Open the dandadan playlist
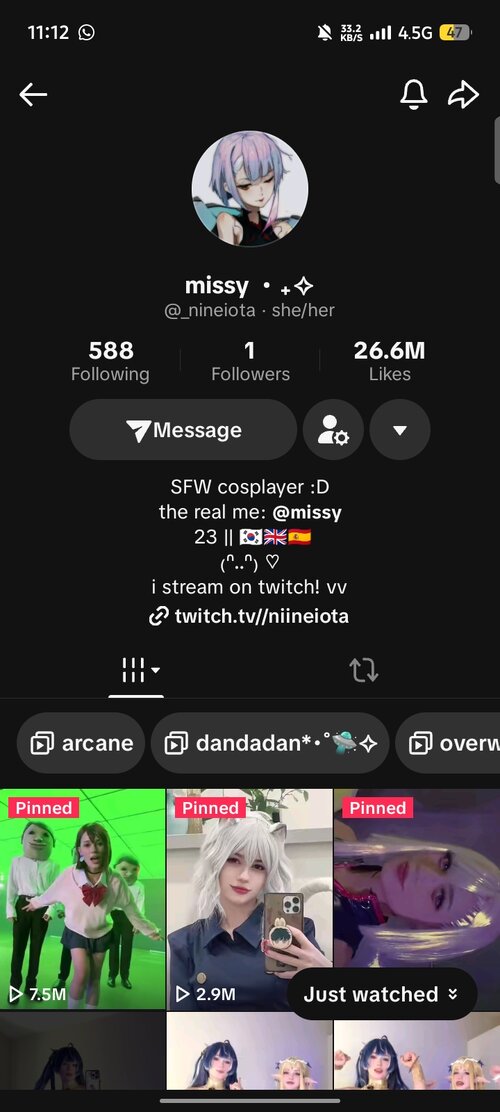The image size is (500, 1112). 270,743
